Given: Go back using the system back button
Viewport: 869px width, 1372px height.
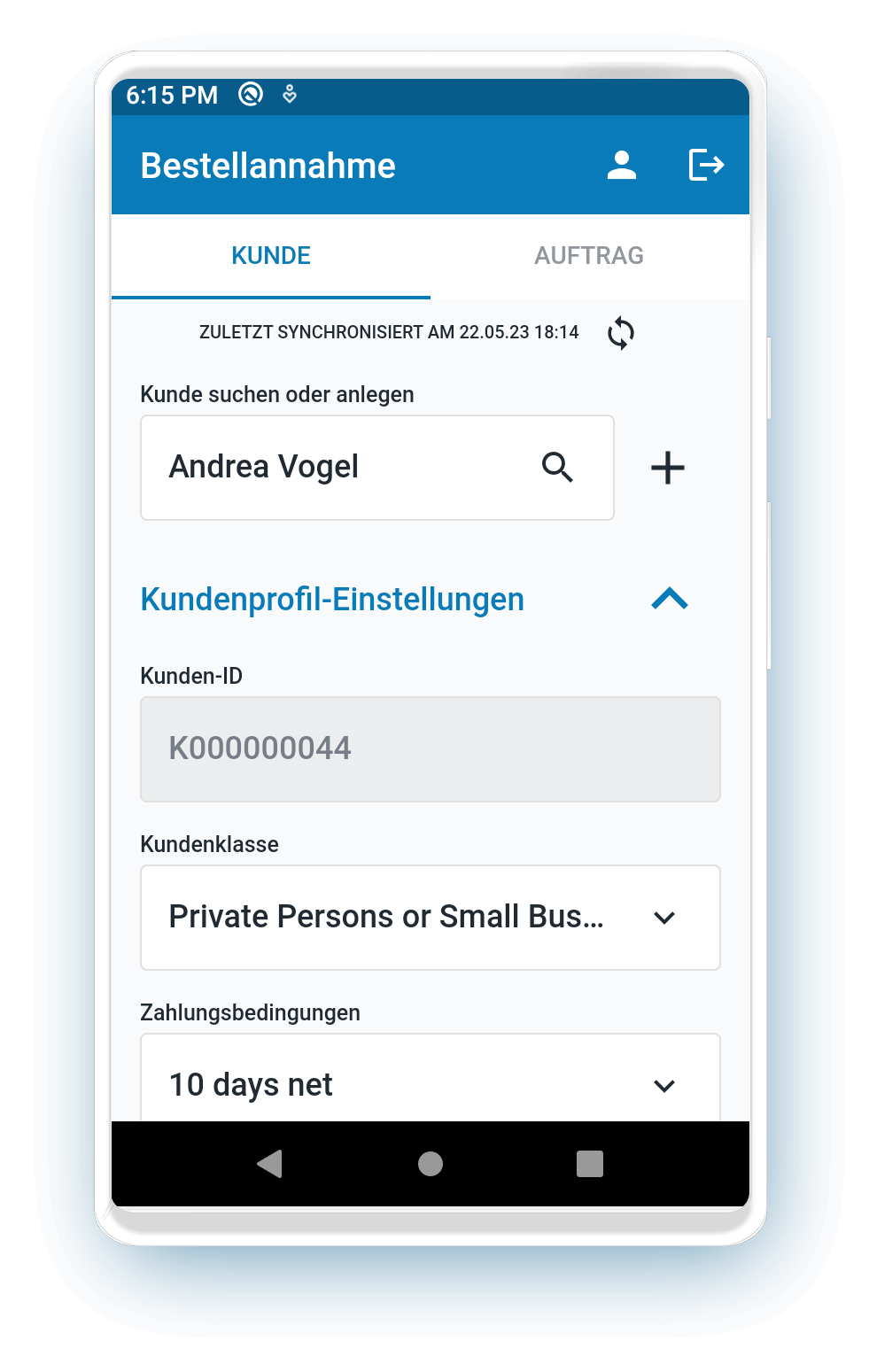Looking at the screenshot, I should [269, 1163].
